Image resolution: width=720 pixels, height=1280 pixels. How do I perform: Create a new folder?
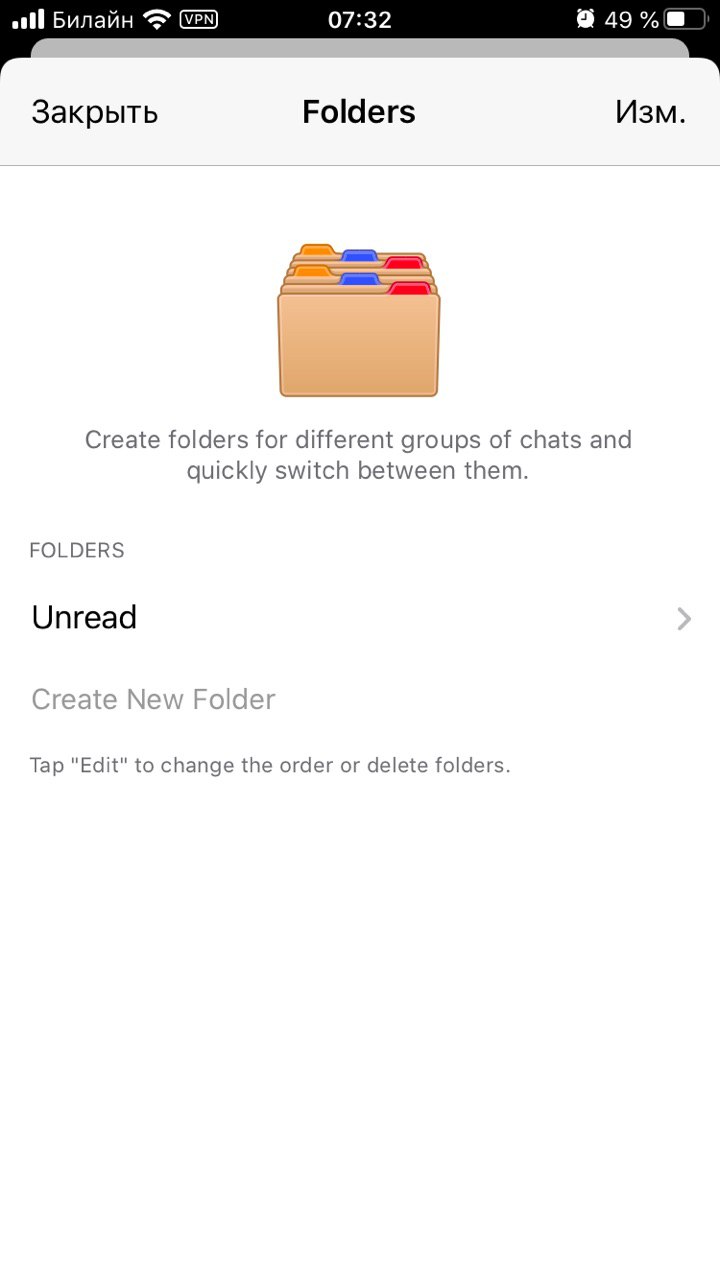153,699
